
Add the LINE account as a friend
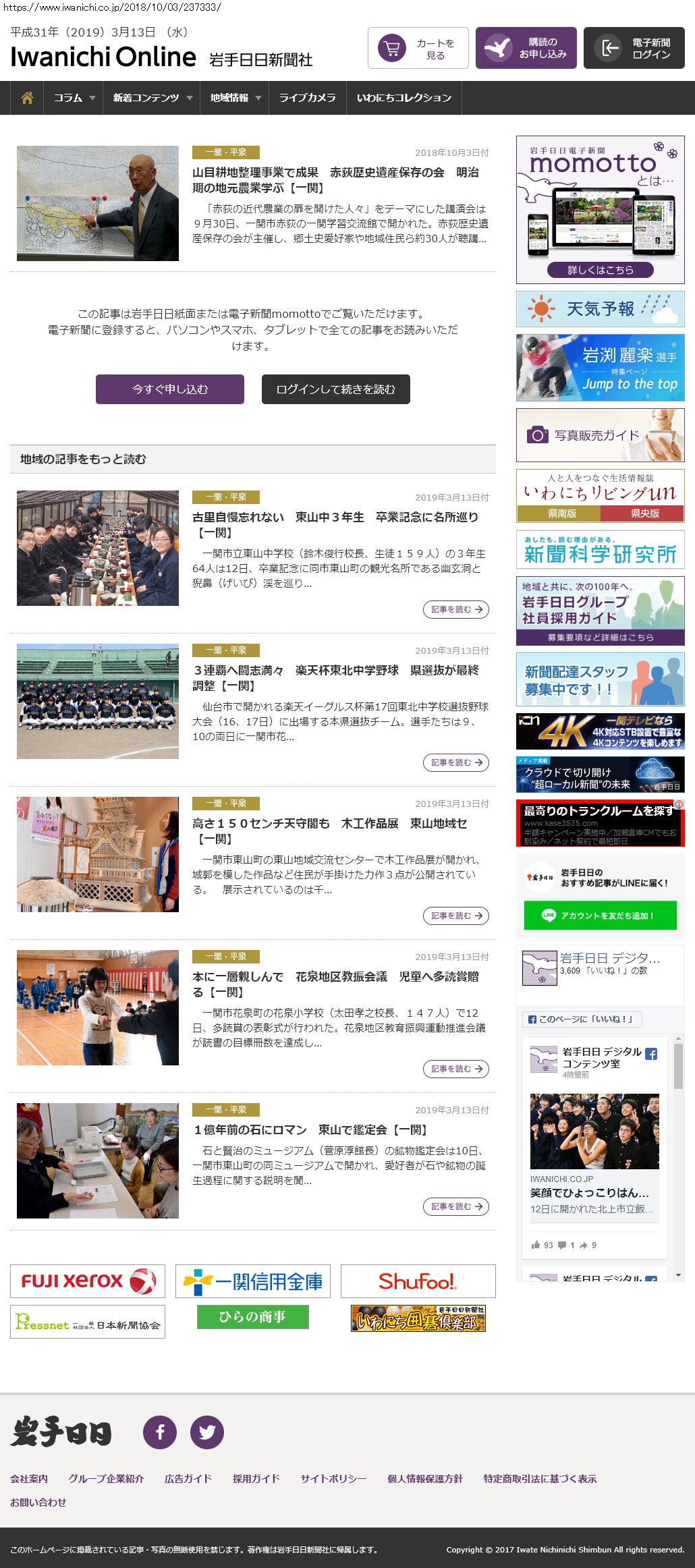[600, 916]
